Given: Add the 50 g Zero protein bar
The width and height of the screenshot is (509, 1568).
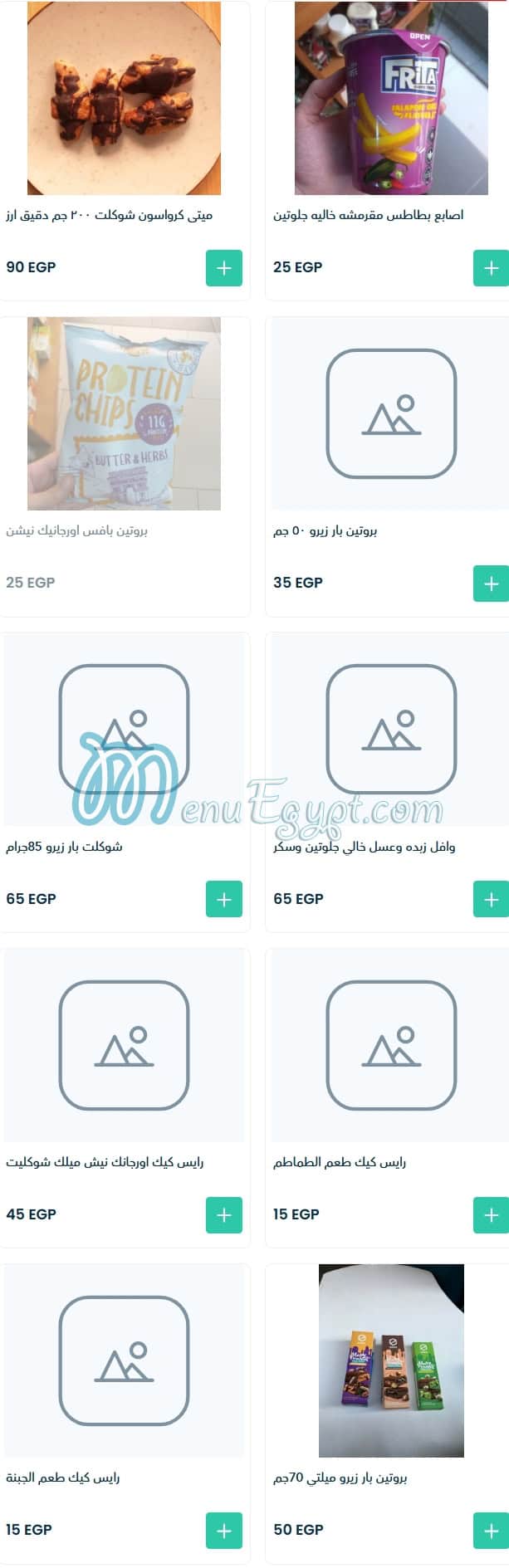Looking at the screenshot, I should (x=491, y=584).
